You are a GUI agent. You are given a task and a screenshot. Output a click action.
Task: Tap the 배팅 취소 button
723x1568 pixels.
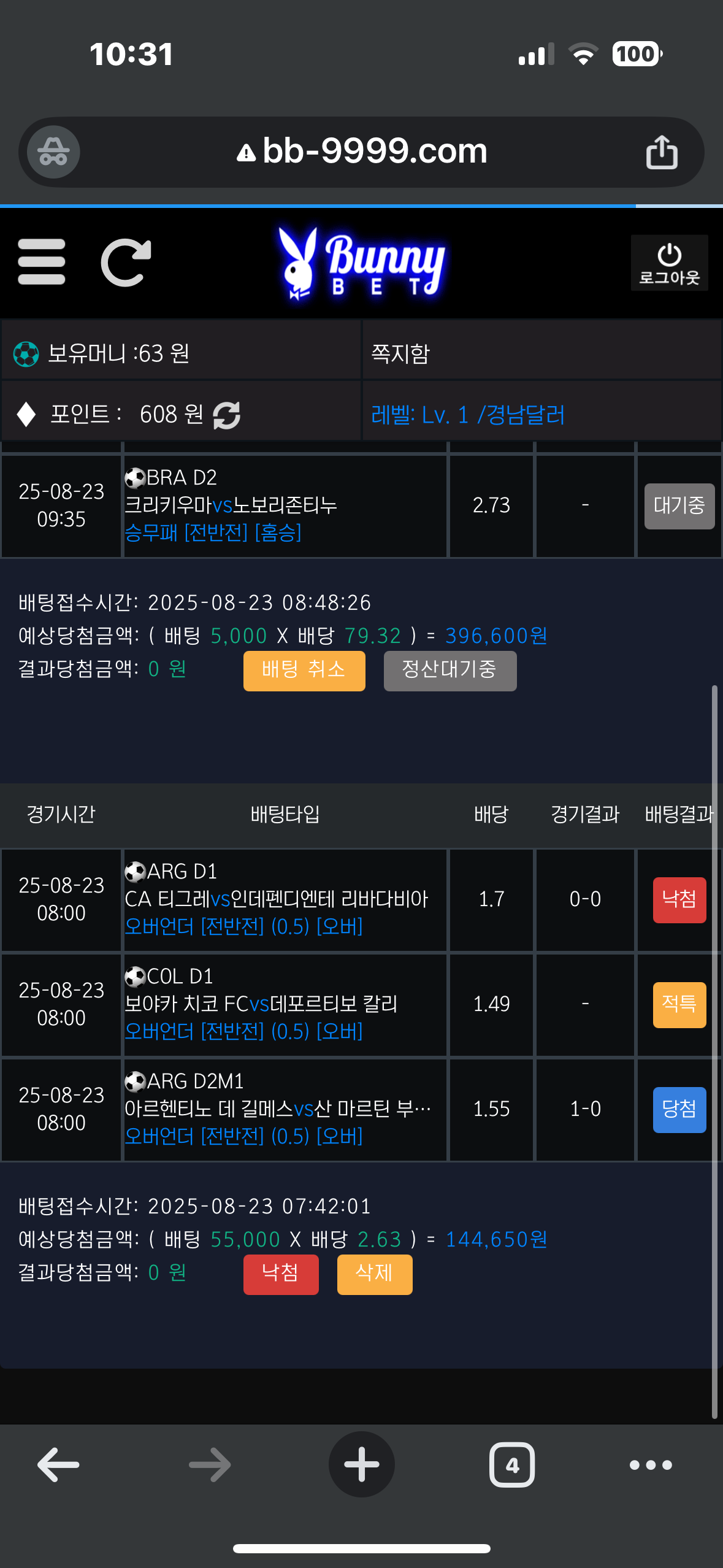point(304,670)
